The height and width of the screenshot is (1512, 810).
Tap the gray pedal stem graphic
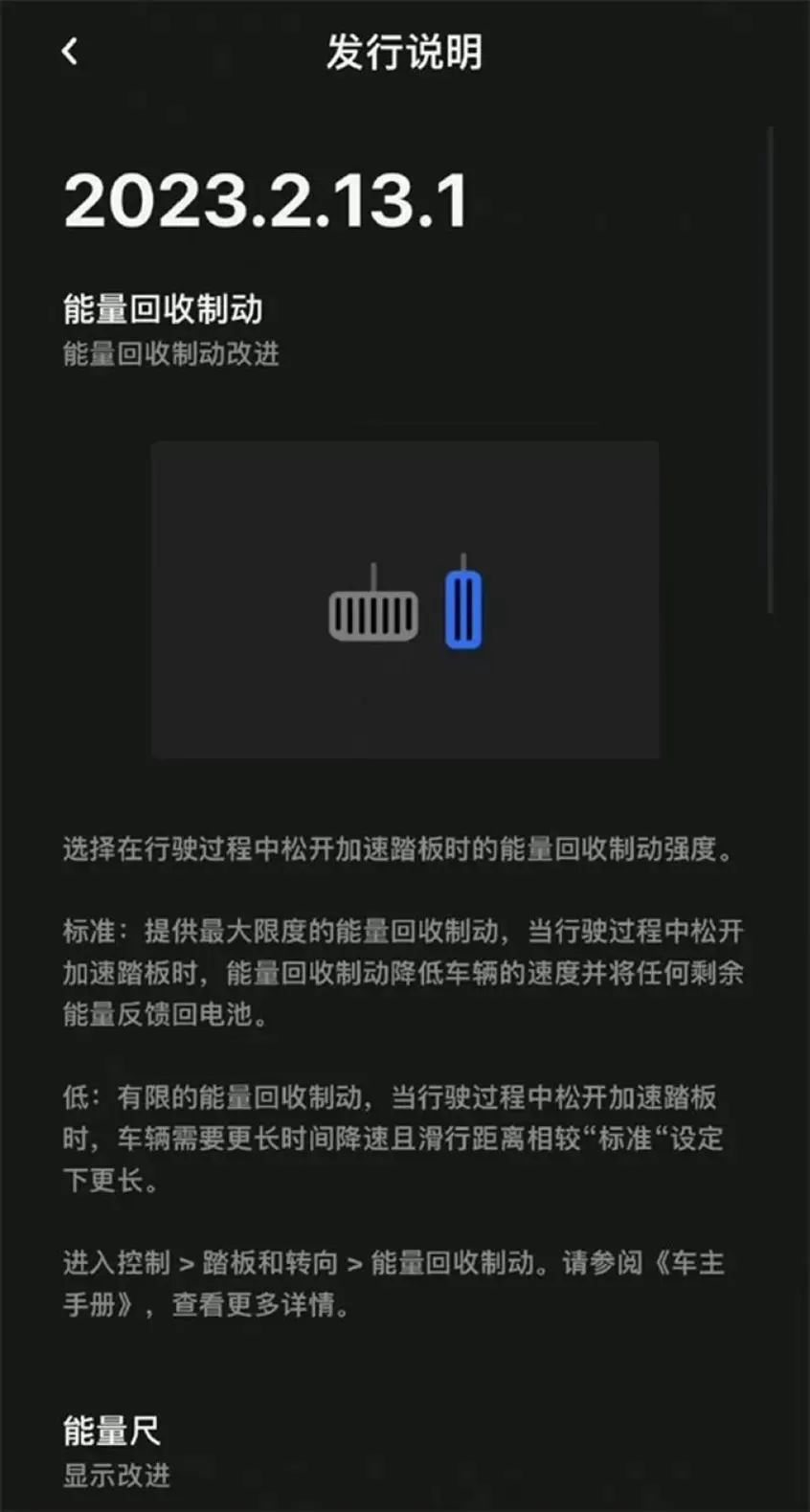coord(373,575)
